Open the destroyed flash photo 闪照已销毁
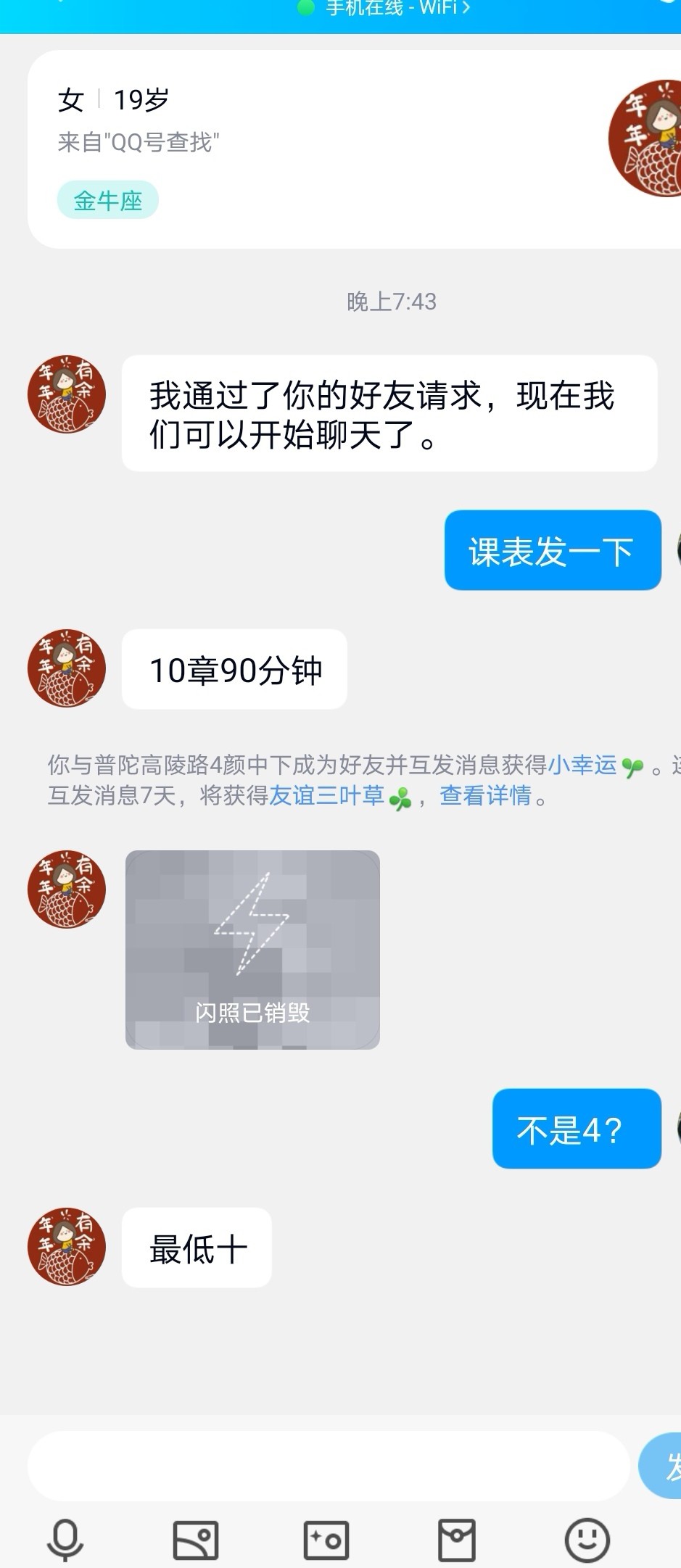This screenshot has width=681, height=1568. [252, 950]
